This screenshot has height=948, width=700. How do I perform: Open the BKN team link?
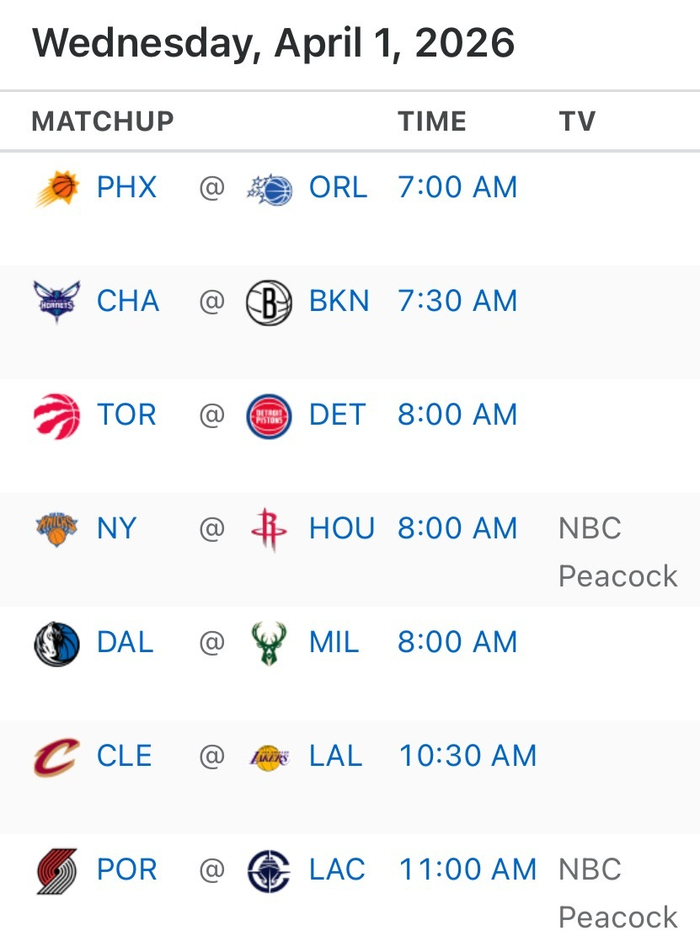338,301
